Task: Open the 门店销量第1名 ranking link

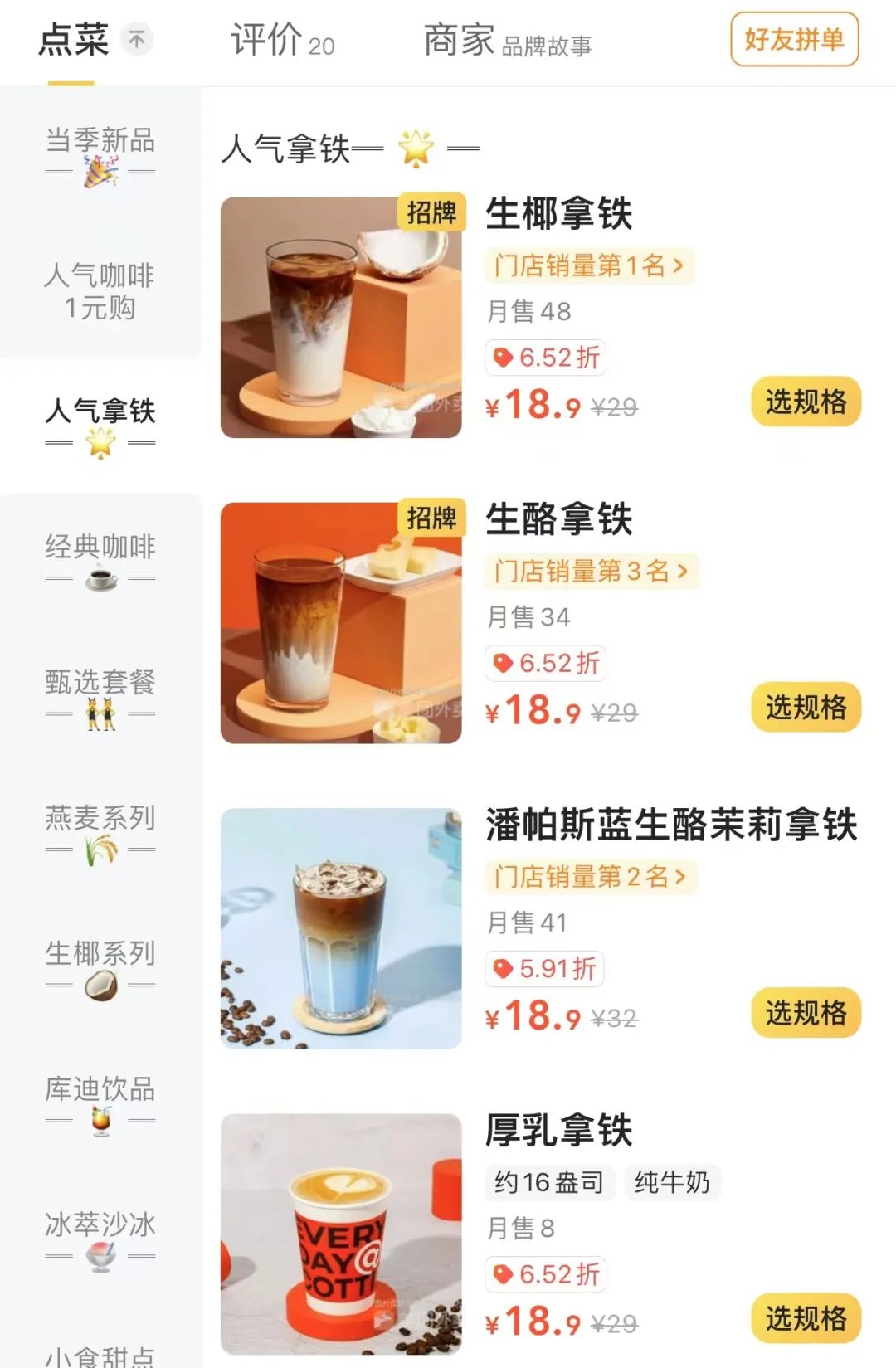Action: [588, 266]
